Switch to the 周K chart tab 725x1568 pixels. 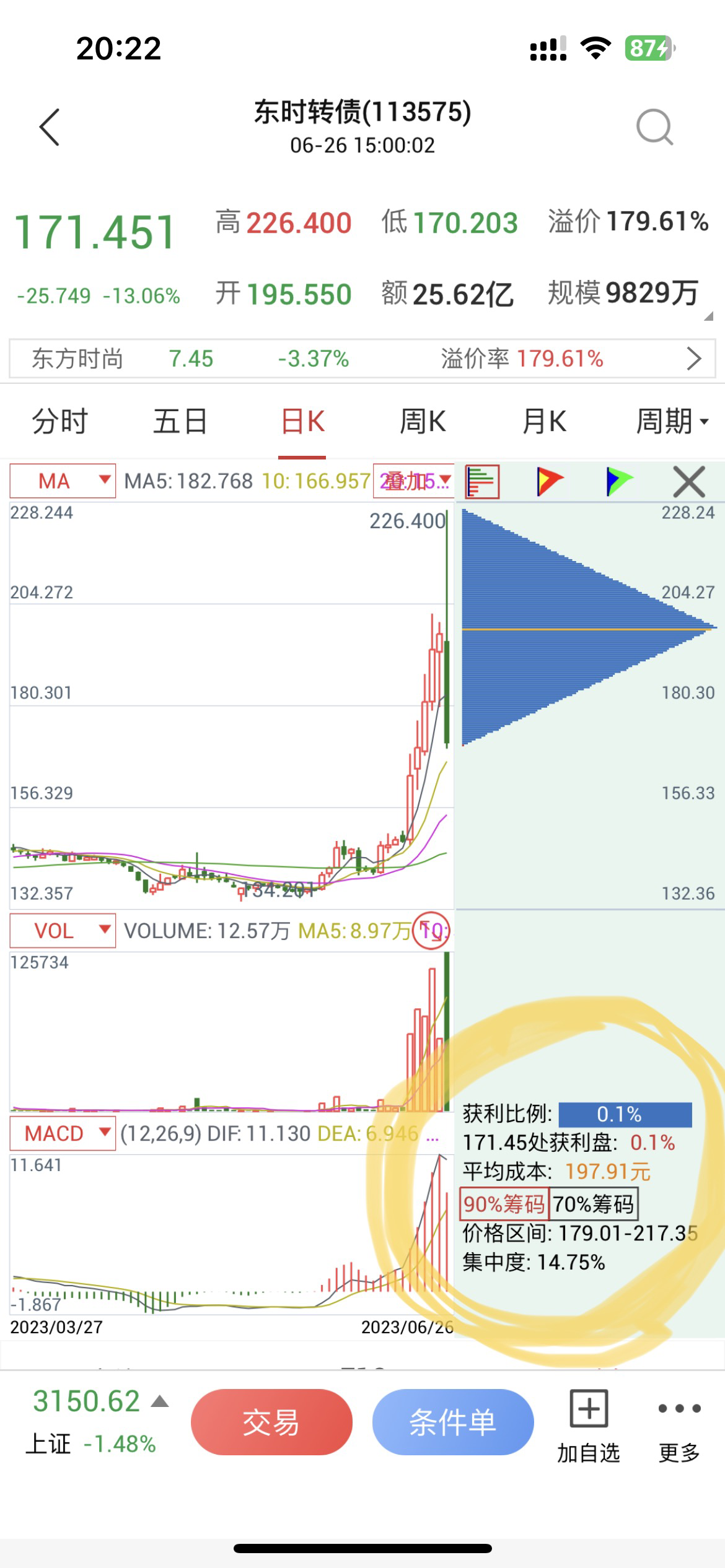point(423,422)
